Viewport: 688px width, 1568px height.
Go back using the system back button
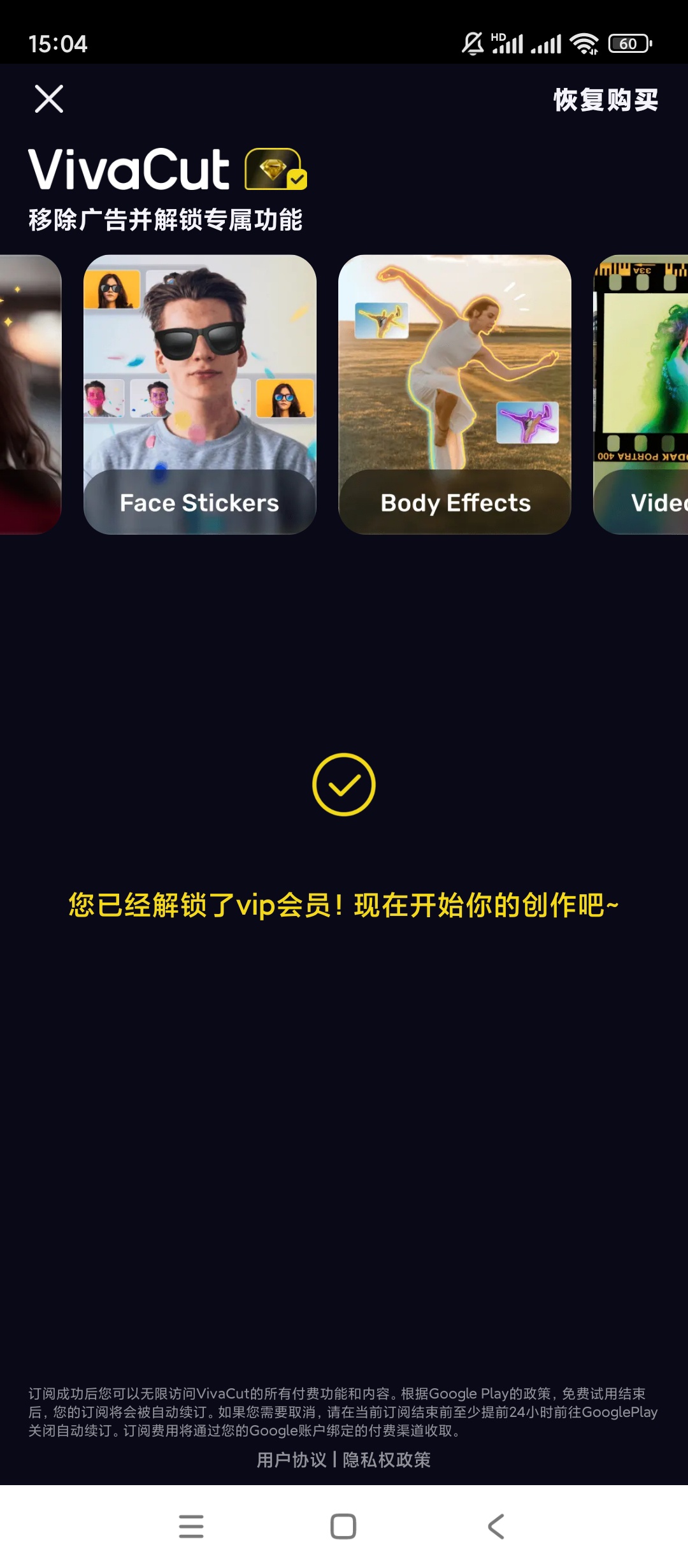pos(496,1527)
